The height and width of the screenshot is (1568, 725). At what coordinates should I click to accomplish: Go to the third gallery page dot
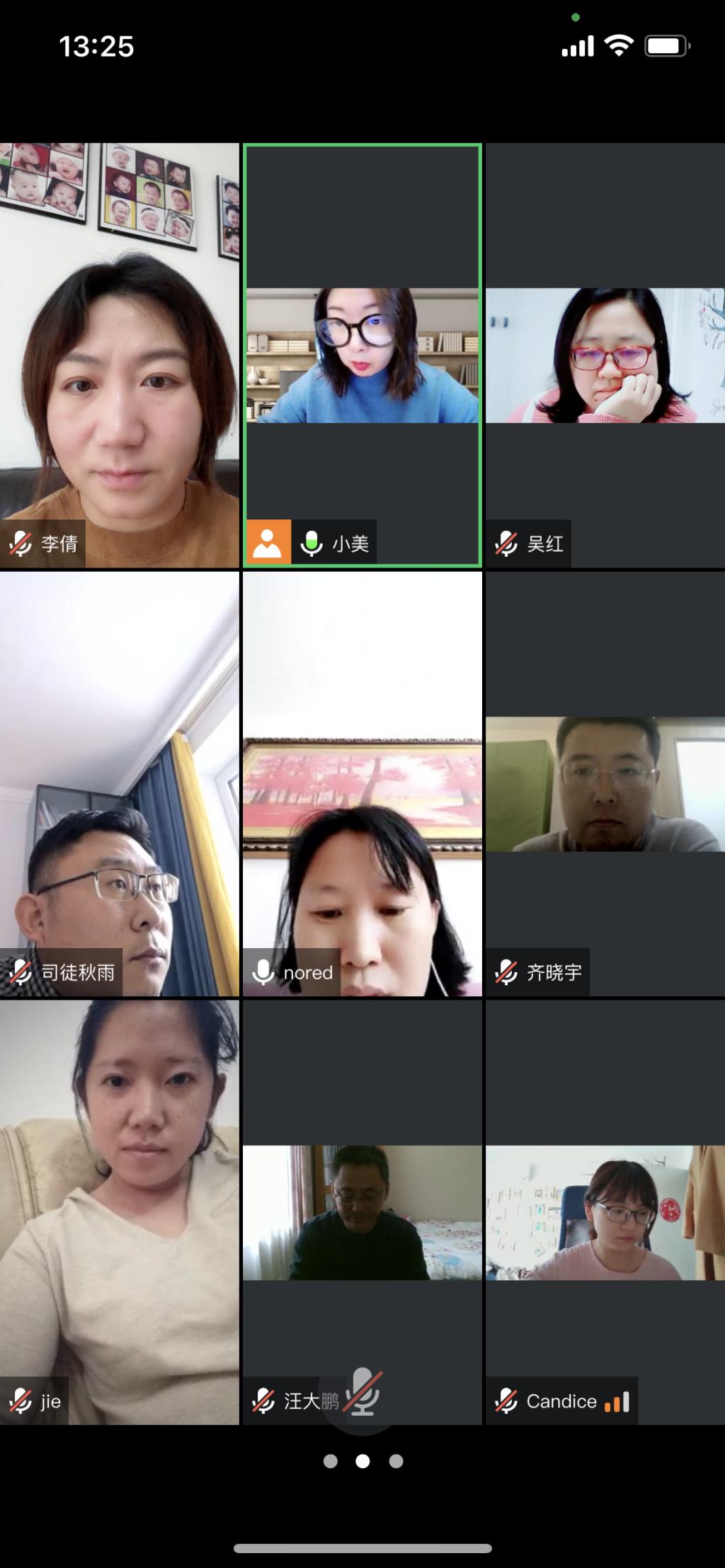pyautogui.click(x=396, y=1461)
